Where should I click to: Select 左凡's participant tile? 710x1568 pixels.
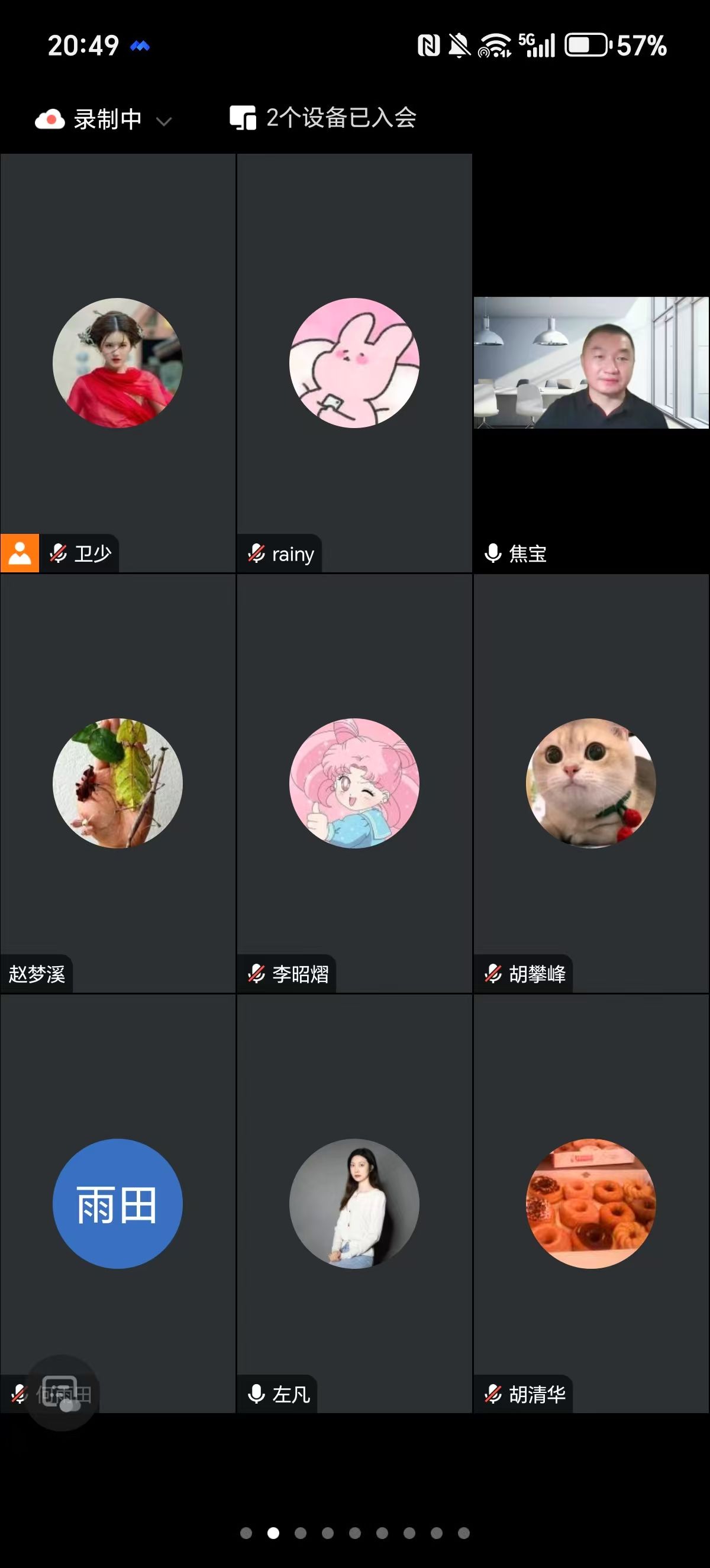354,1203
